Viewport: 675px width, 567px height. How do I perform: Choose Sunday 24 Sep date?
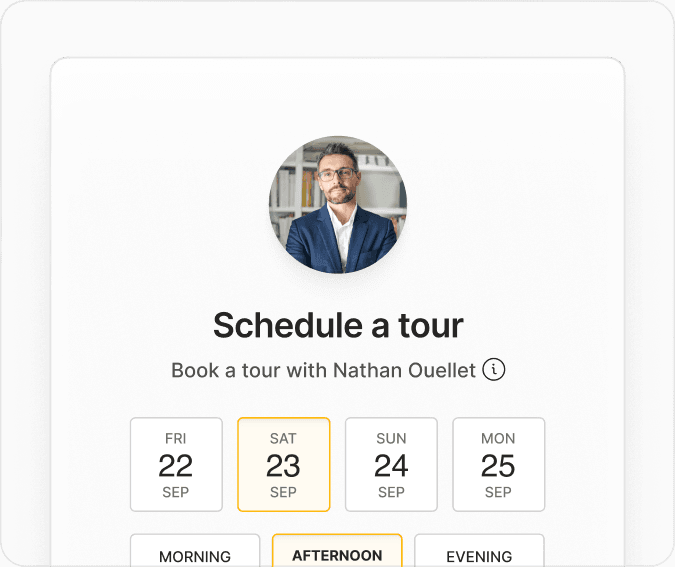tap(391, 465)
